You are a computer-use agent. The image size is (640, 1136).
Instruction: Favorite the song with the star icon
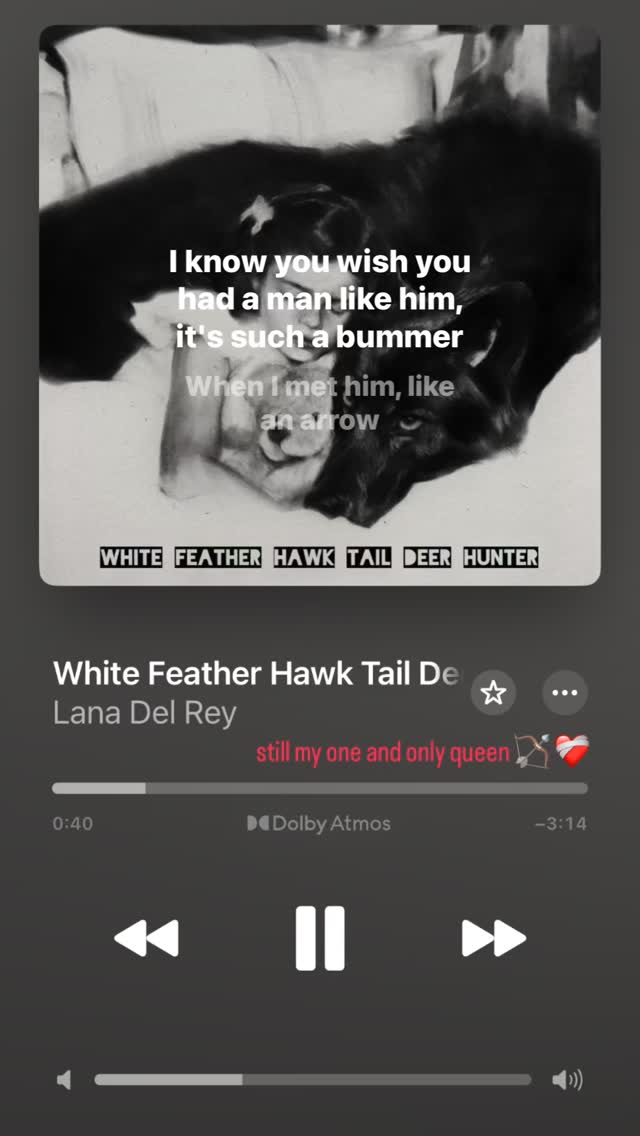click(493, 693)
